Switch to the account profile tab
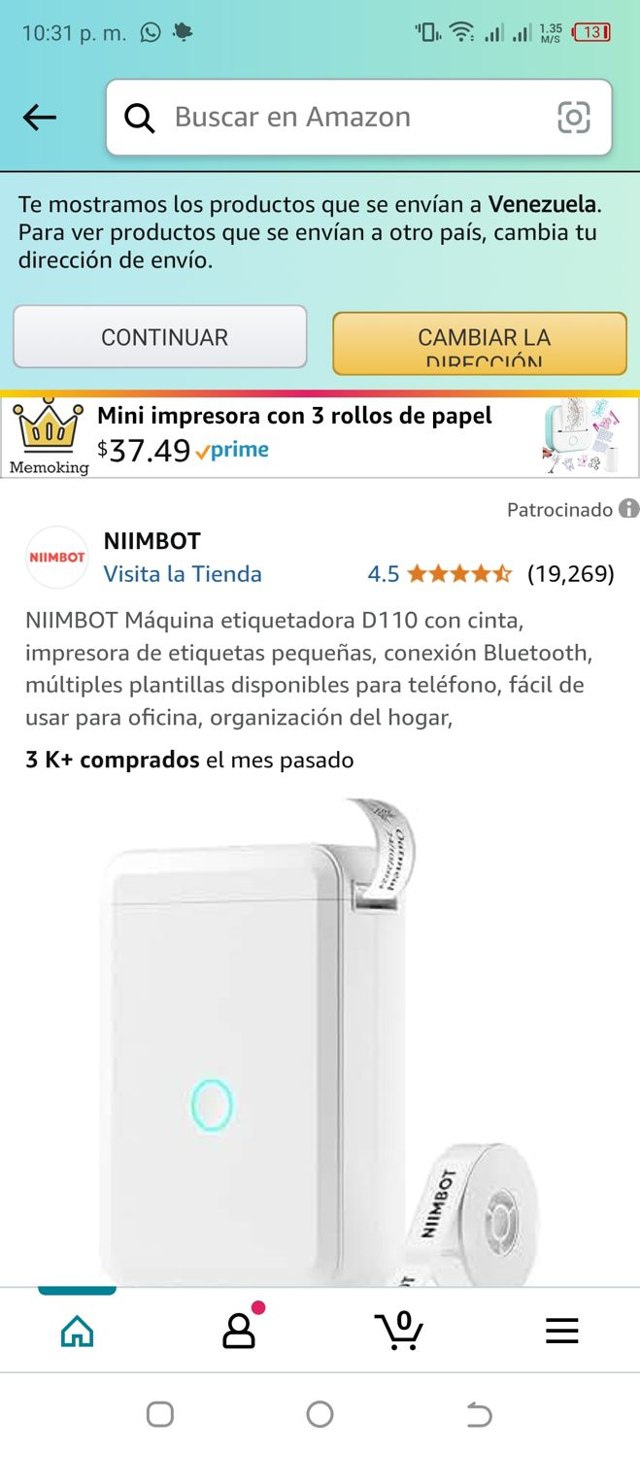 coord(238,1331)
